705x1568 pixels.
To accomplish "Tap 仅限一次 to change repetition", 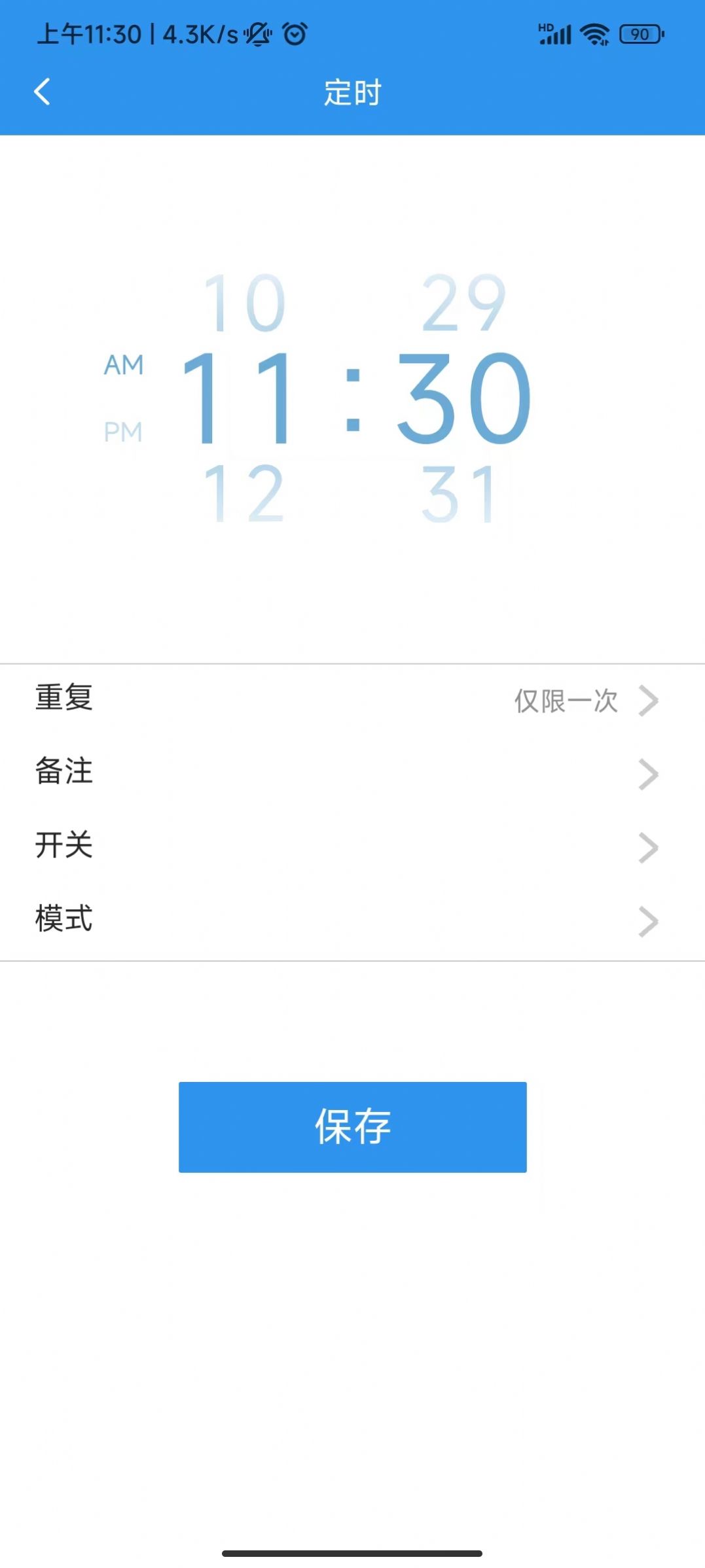I will coord(566,701).
